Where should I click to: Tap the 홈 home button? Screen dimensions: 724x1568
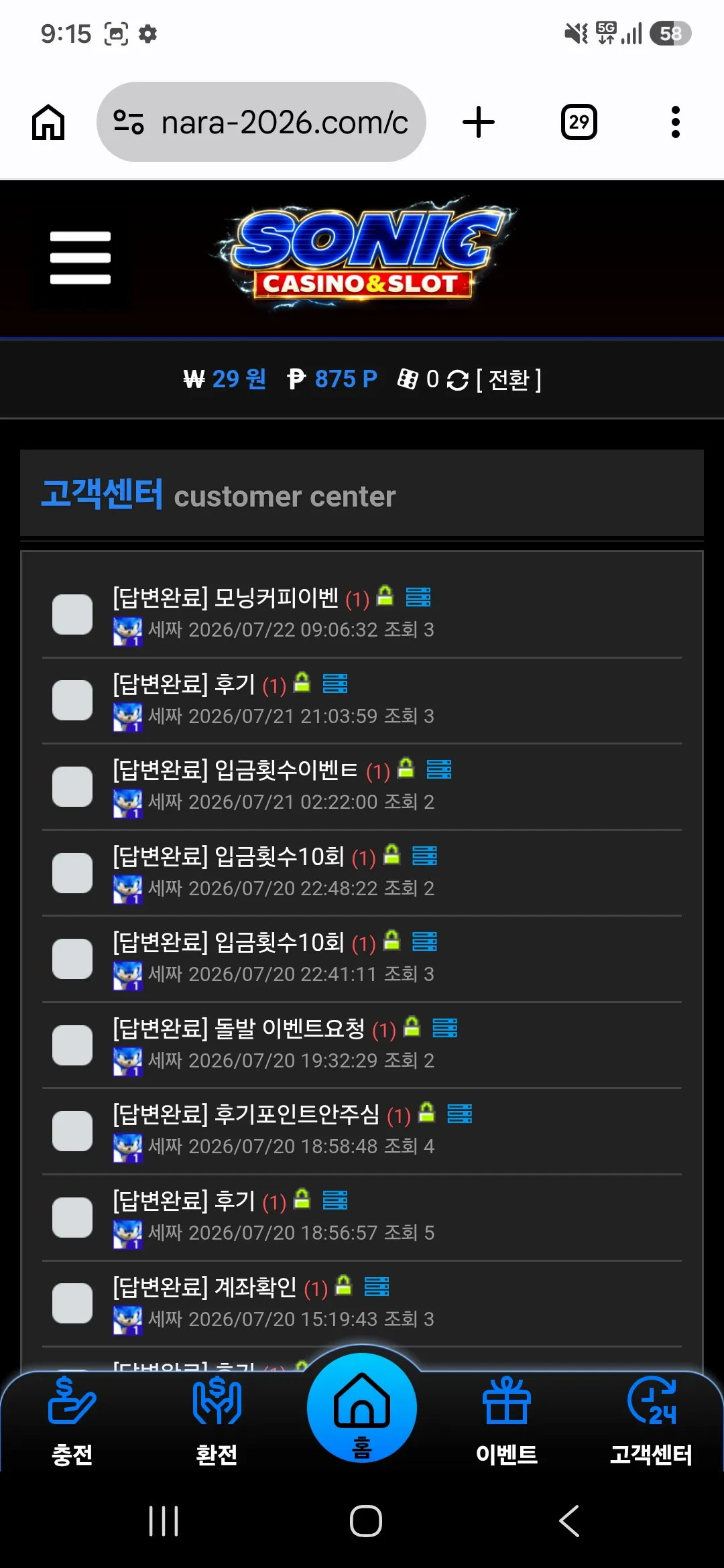coord(362,1408)
